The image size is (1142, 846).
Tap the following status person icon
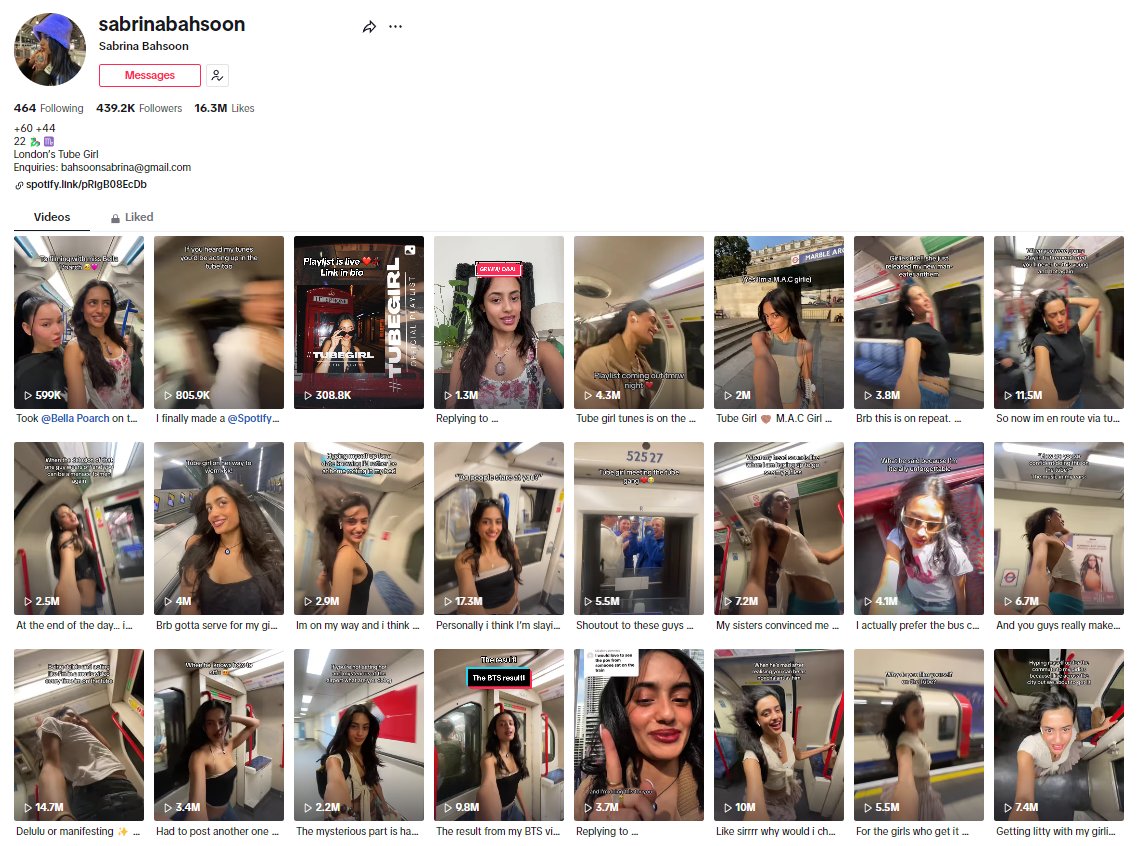coord(217,75)
